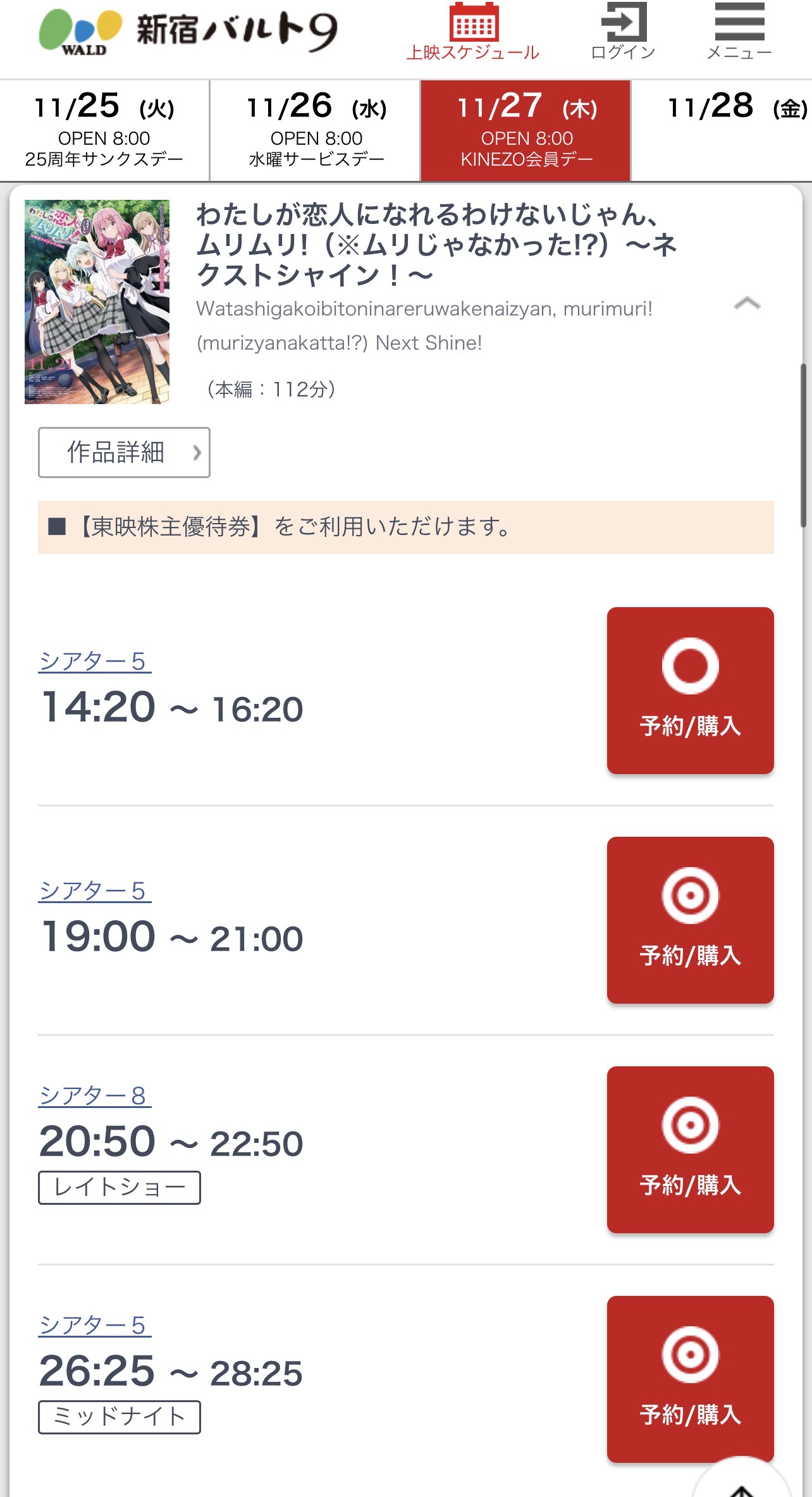Image resolution: width=812 pixels, height=1497 pixels.
Task: Open the 上映スケジュール calendar
Action: coord(473,32)
